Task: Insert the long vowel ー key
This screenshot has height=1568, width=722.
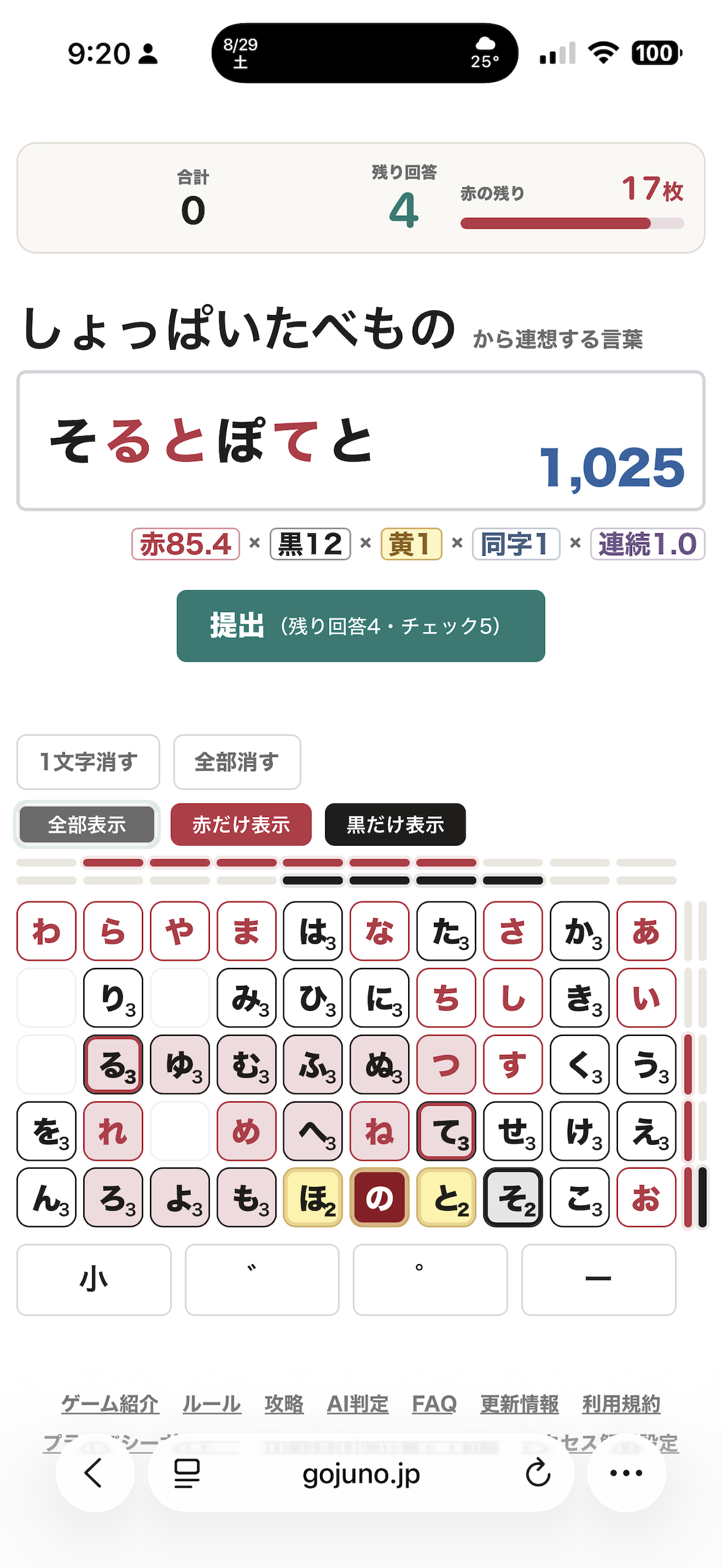Action: point(598,1279)
